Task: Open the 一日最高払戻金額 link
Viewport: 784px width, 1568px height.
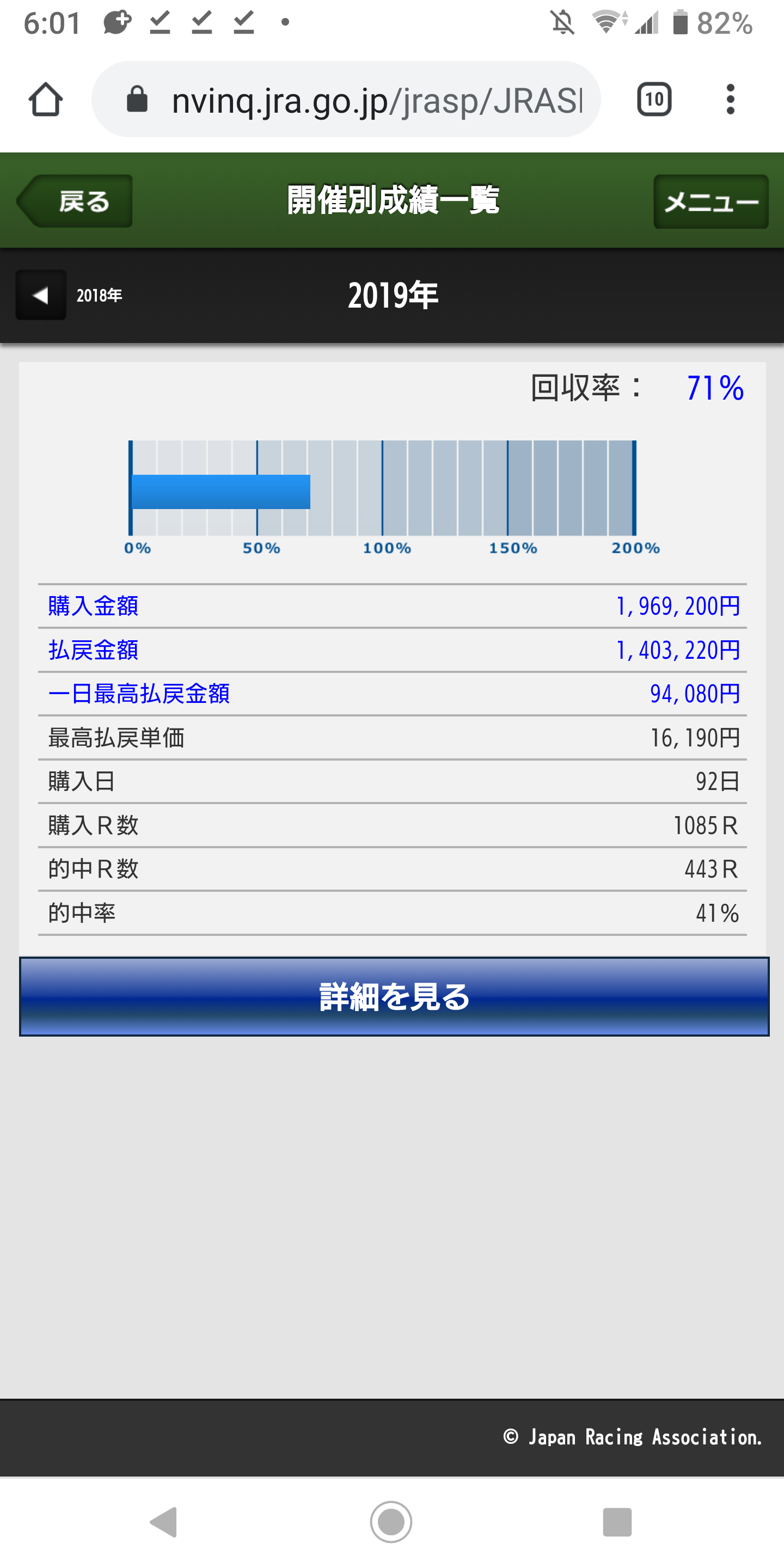Action: [x=139, y=694]
